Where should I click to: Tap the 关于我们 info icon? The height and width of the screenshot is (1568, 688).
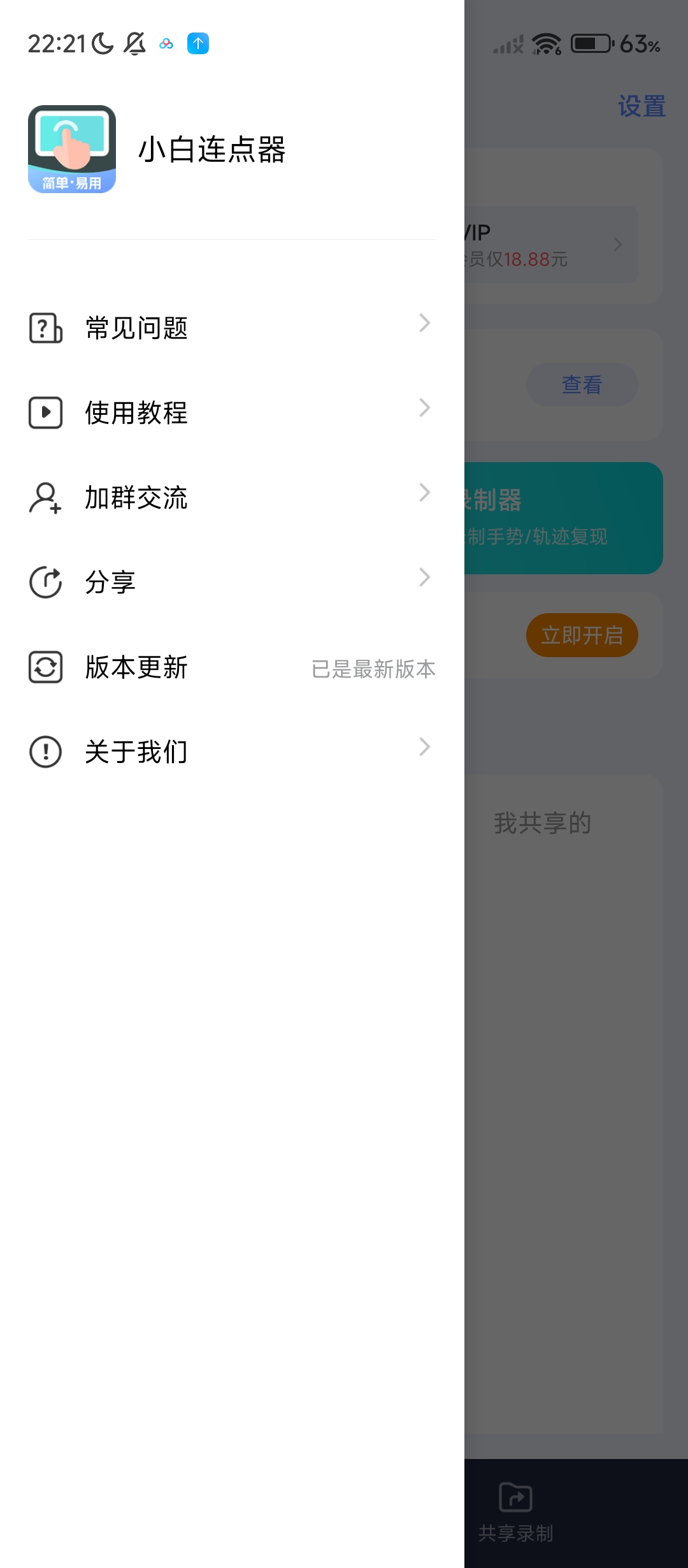[x=45, y=751]
